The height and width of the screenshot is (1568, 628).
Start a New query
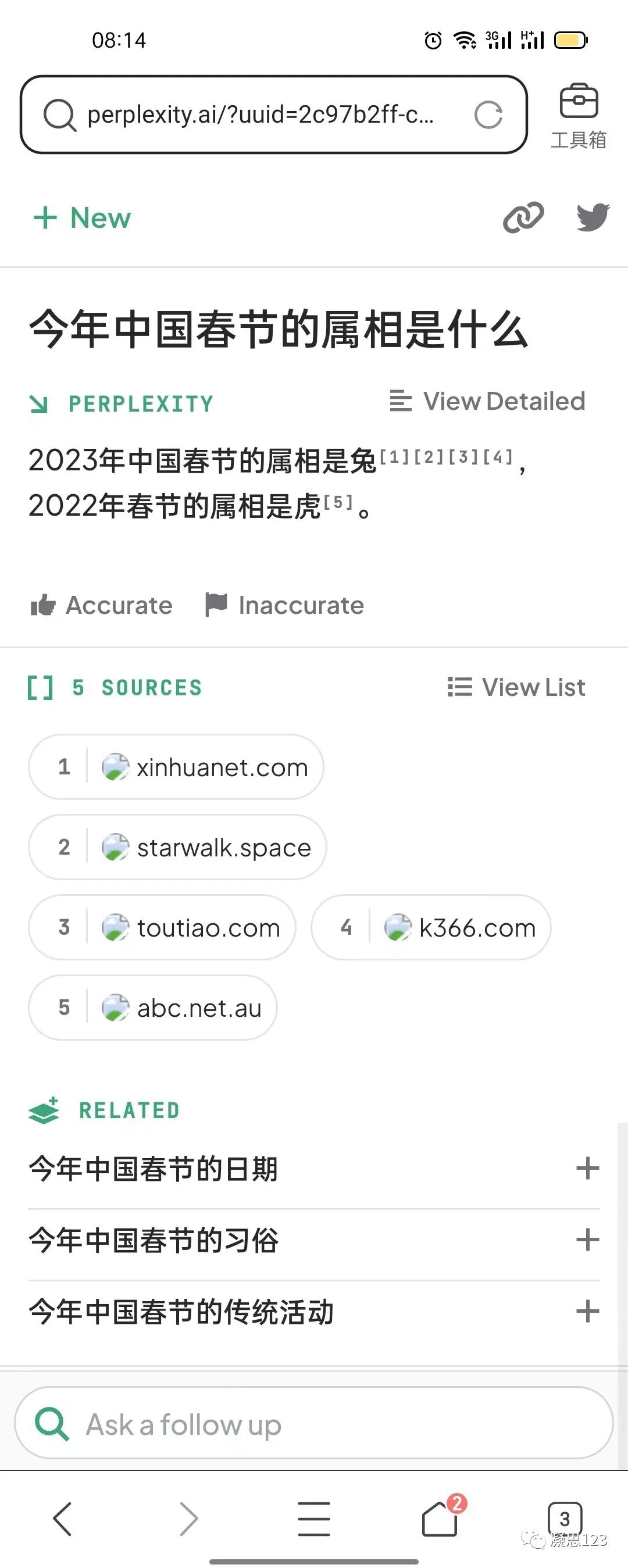81,217
